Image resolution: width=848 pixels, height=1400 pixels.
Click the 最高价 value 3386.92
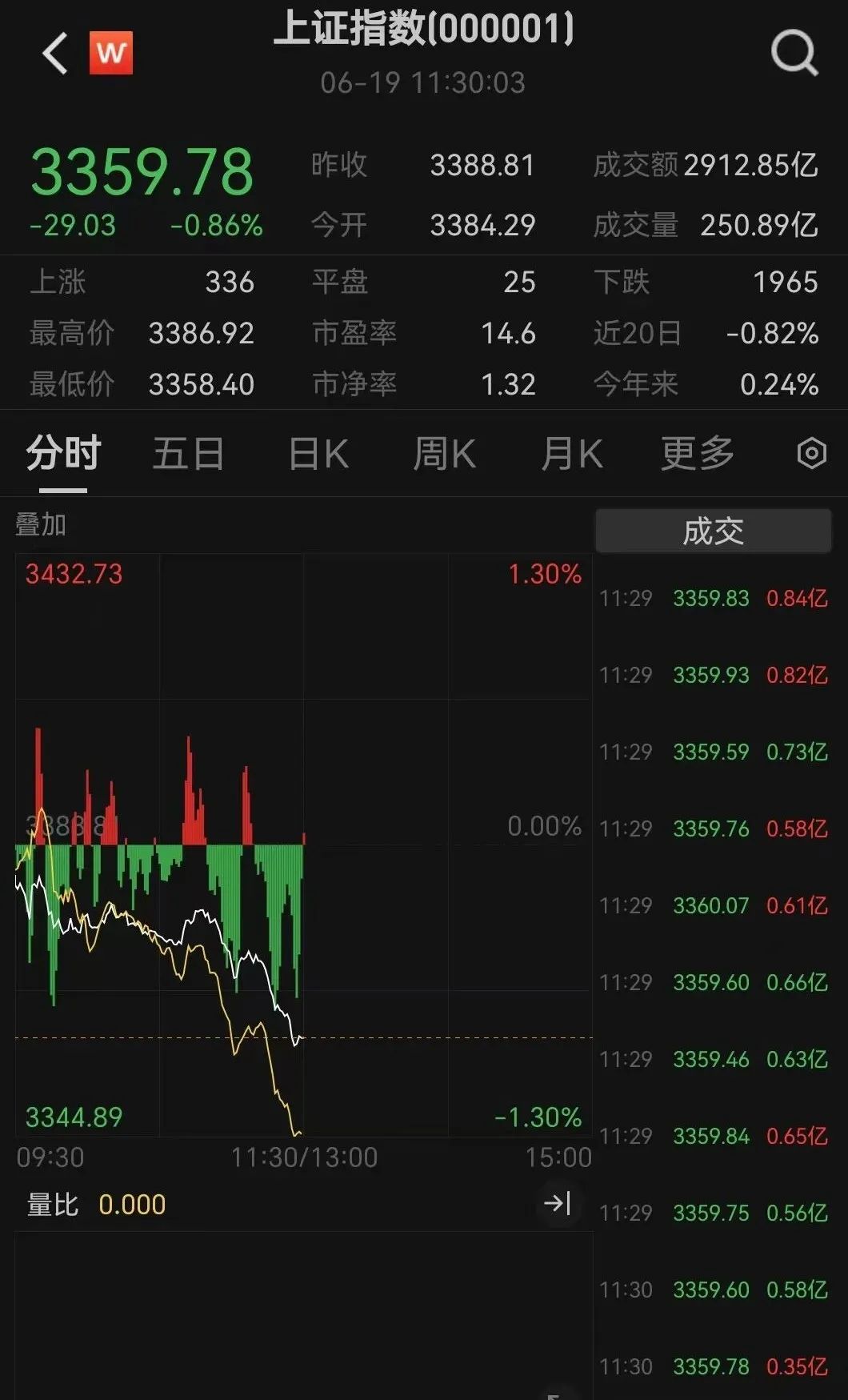[x=202, y=333]
